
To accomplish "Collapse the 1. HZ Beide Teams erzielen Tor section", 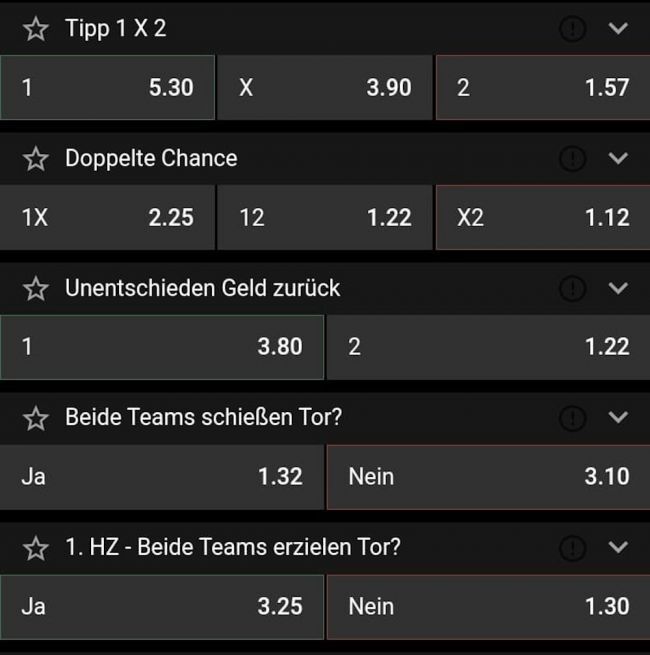I will [x=618, y=547].
